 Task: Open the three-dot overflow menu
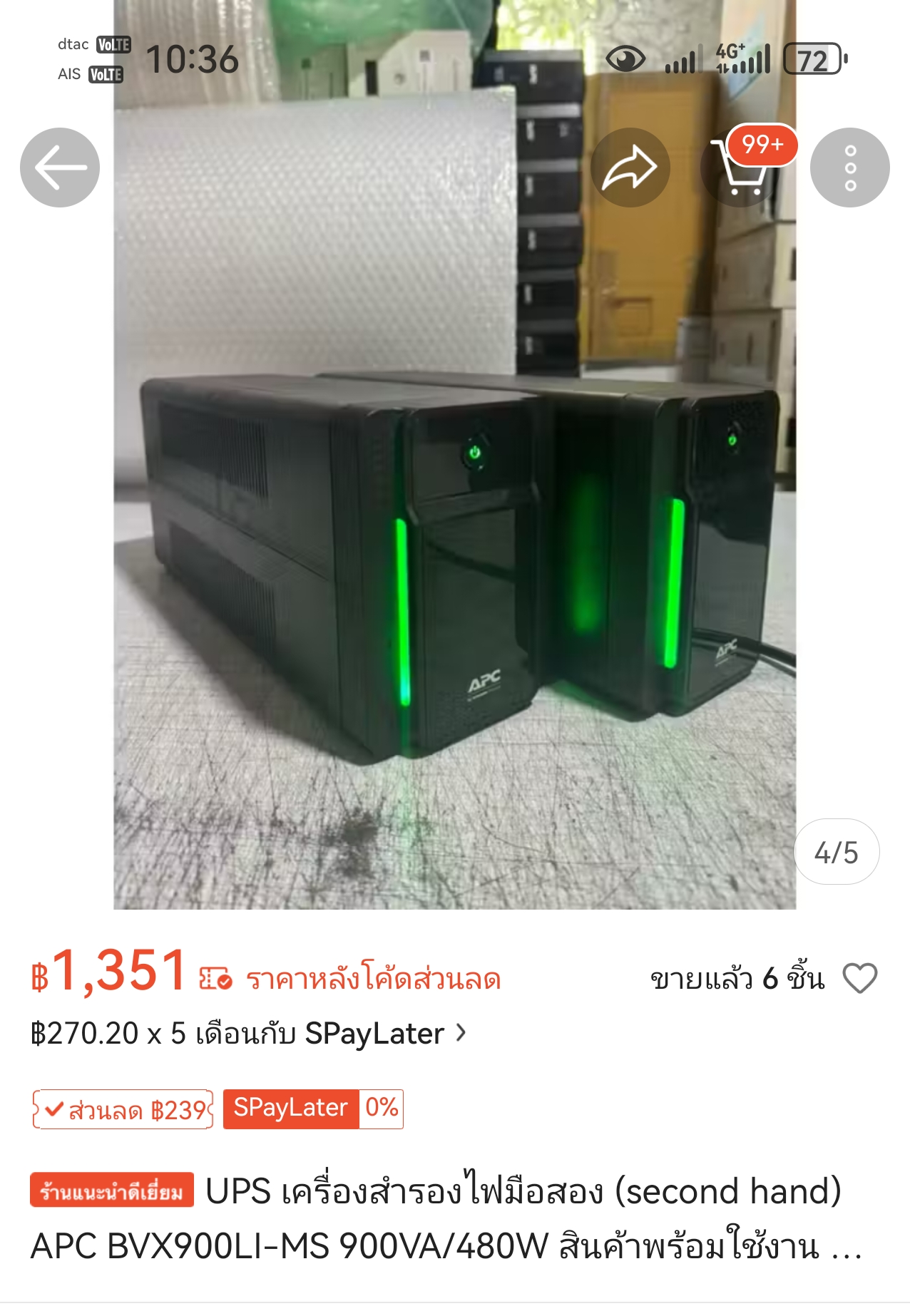click(850, 168)
